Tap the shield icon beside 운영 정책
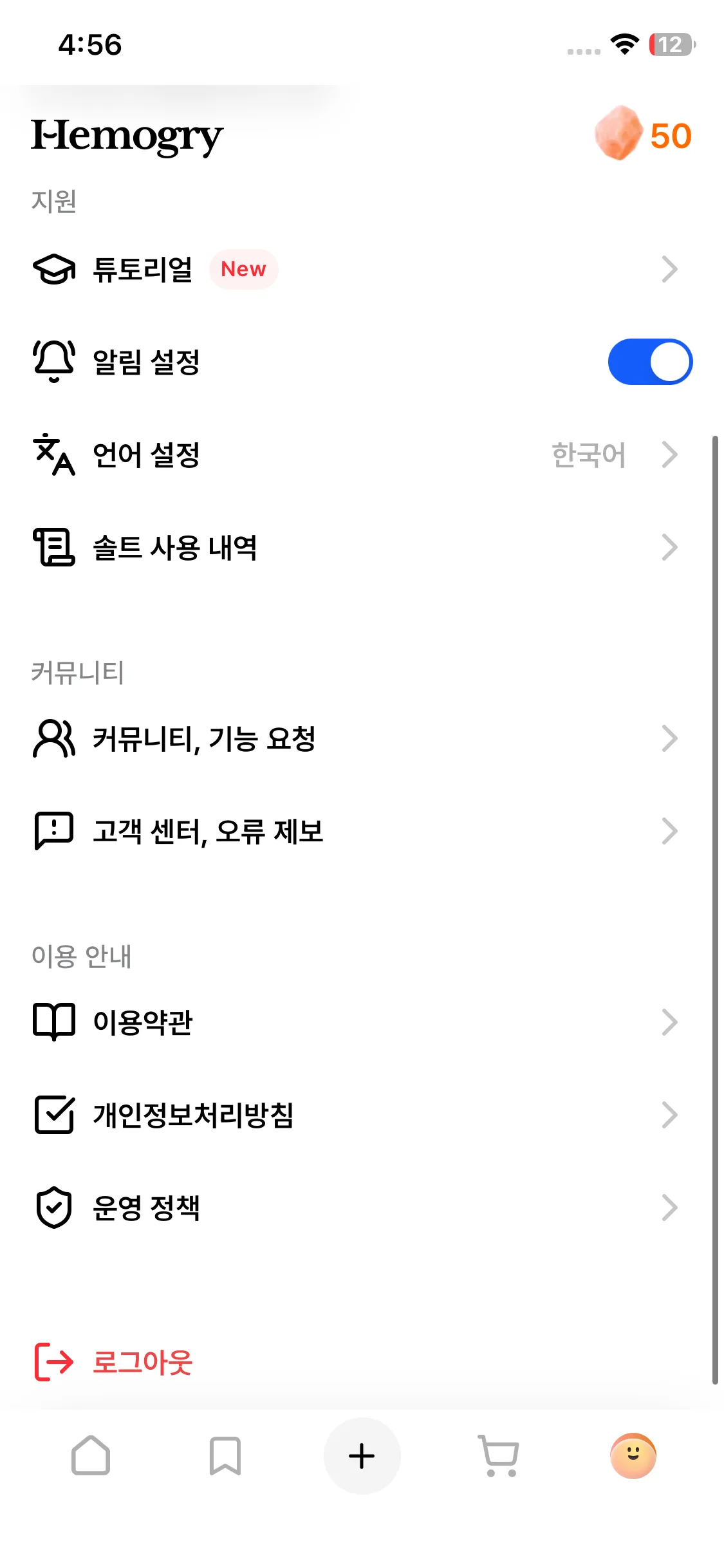 pyautogui.click(x=53, y=1208)
